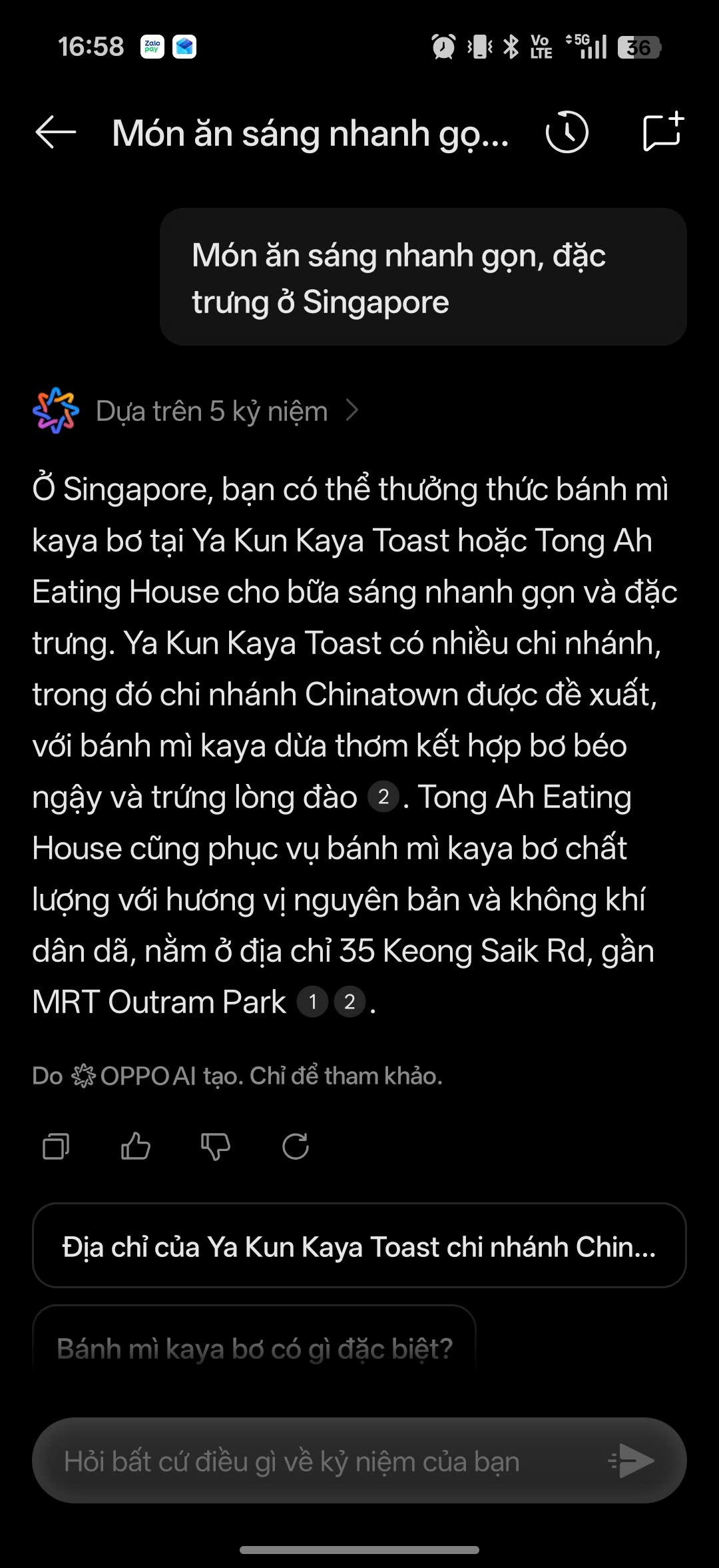Regenerate the answer with the refresh icon
Image resolution: width=719 pixels, height=1568 pixels.
295,1146
